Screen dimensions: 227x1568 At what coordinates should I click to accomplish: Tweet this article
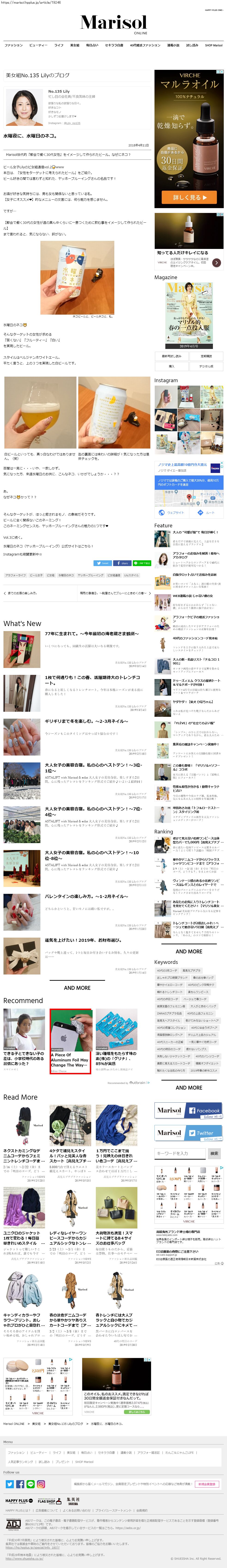pos(102,563)
